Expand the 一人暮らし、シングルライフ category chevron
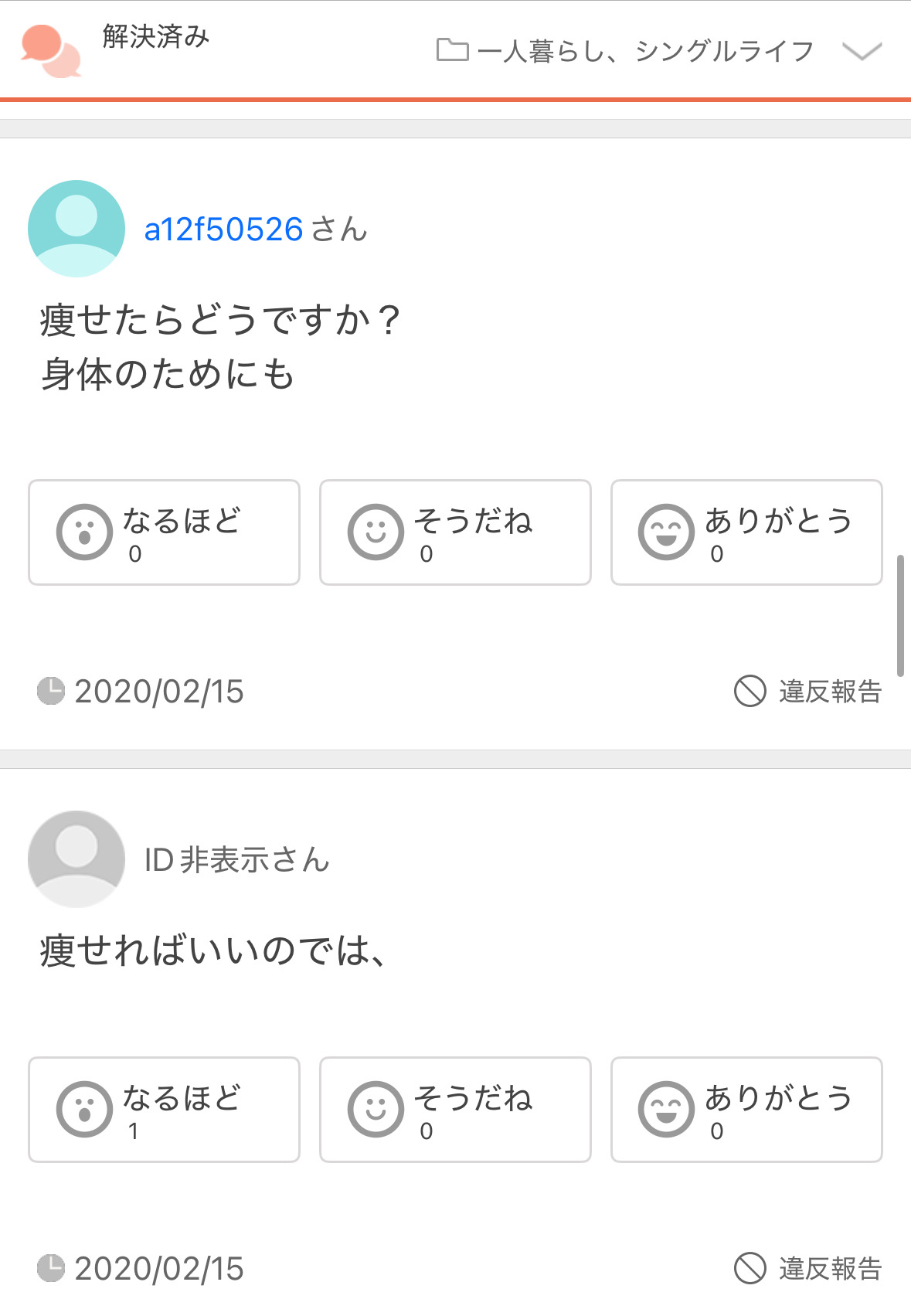 point(862,52)
